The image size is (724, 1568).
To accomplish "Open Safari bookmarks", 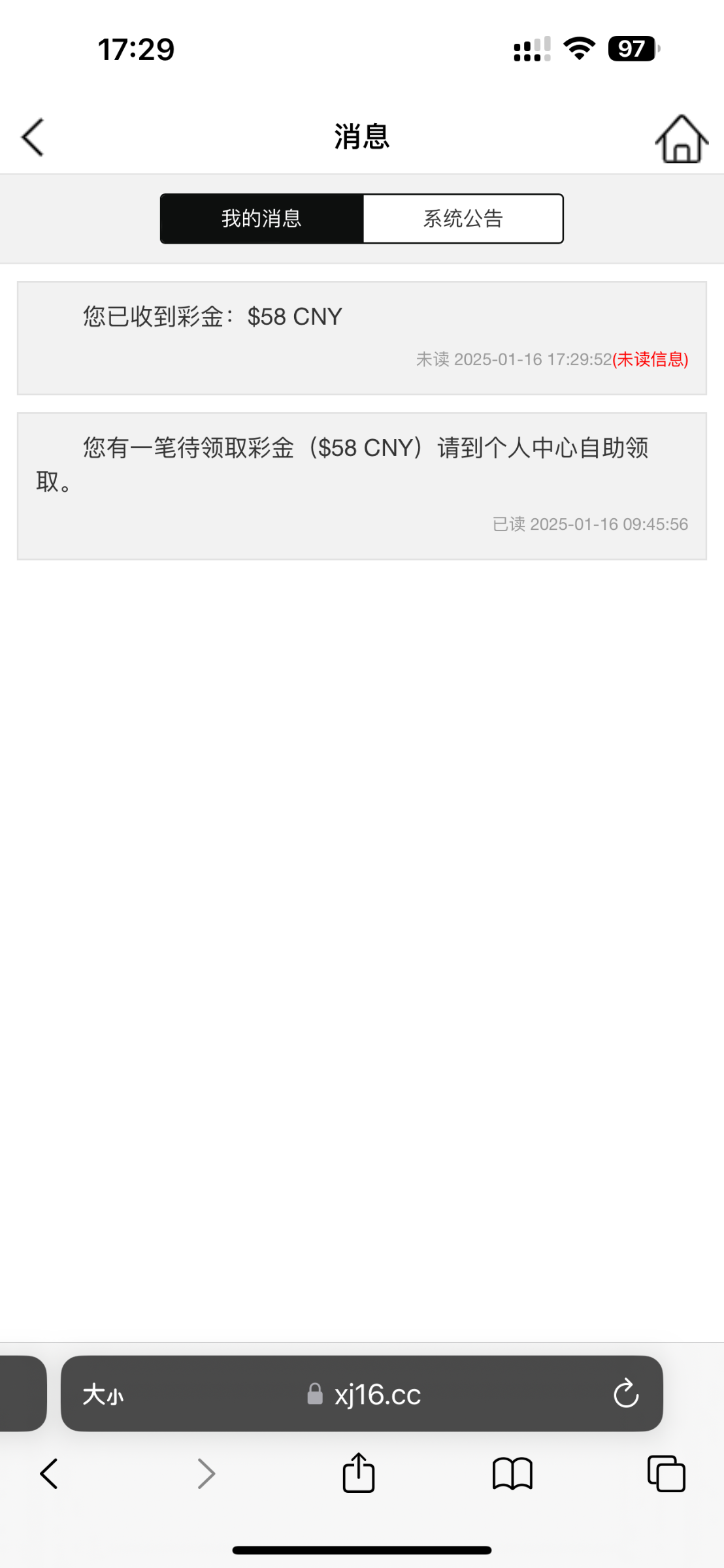I will click(512, 1474).
